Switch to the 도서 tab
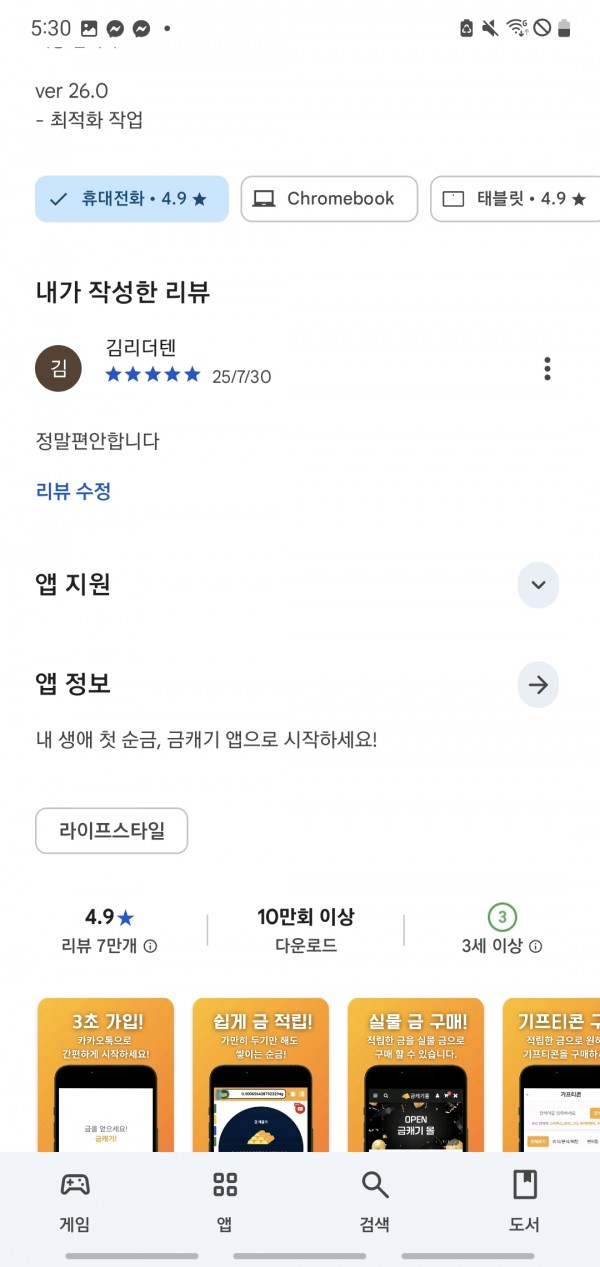This screenshot has height=1267, width=600. pyautogui.click(x=525, y=1200)
